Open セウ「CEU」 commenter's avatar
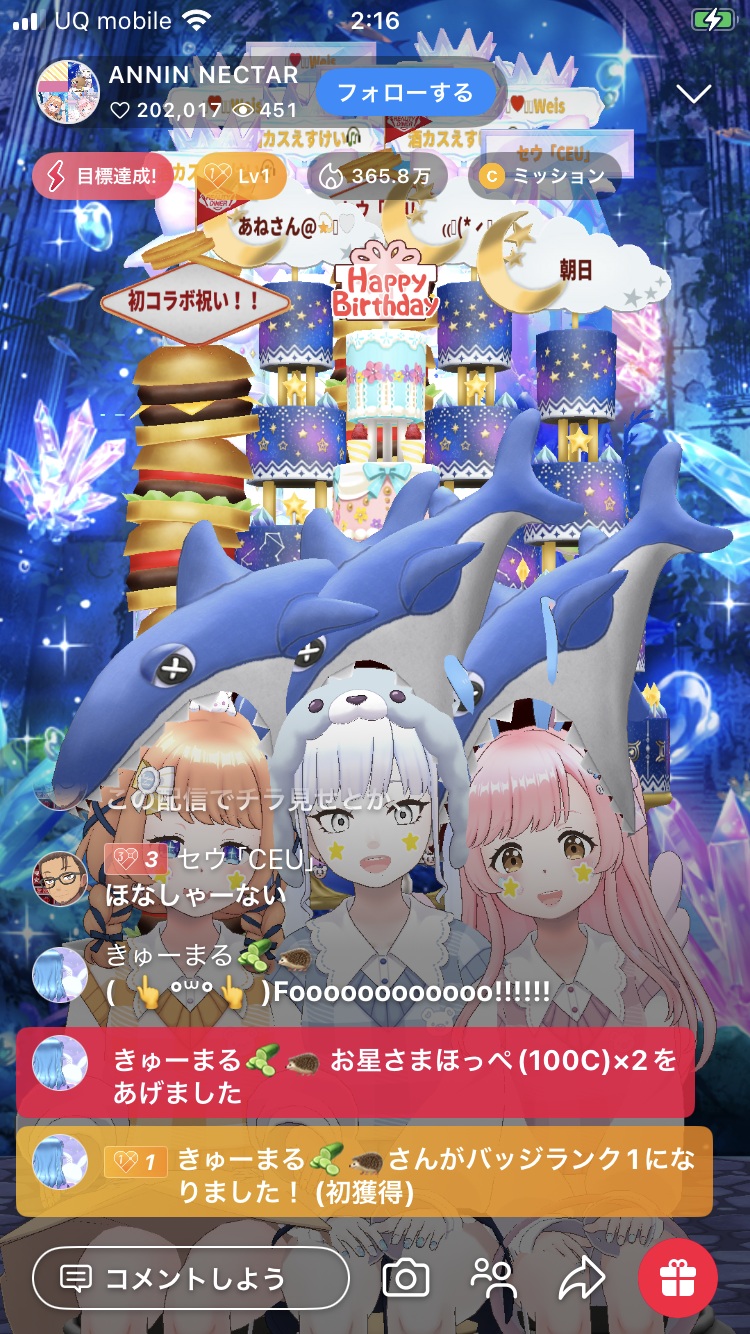This screenshot has height=1334, width=750. tap(61, 878)
